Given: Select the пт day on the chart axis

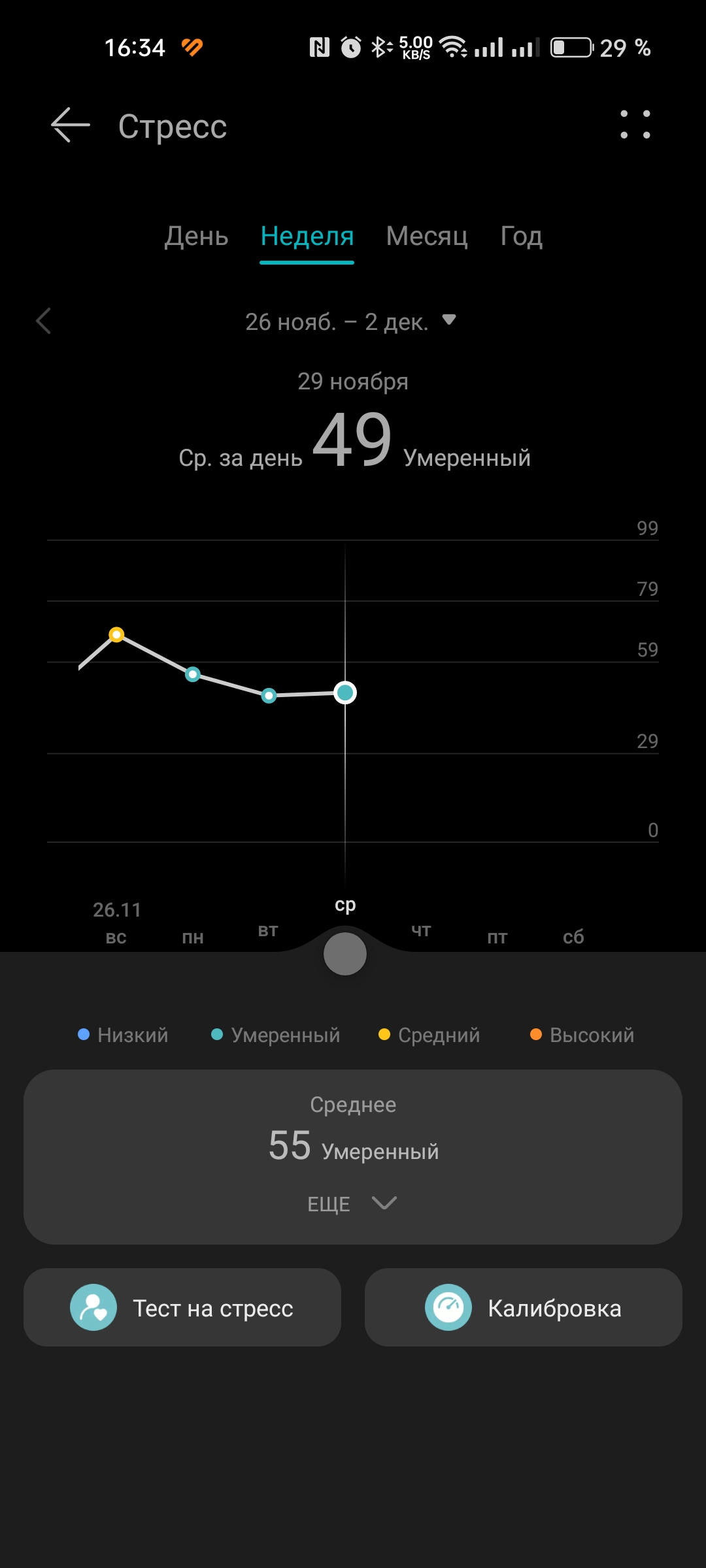Looking at the screenshot, I should click(x=497, y=937).
